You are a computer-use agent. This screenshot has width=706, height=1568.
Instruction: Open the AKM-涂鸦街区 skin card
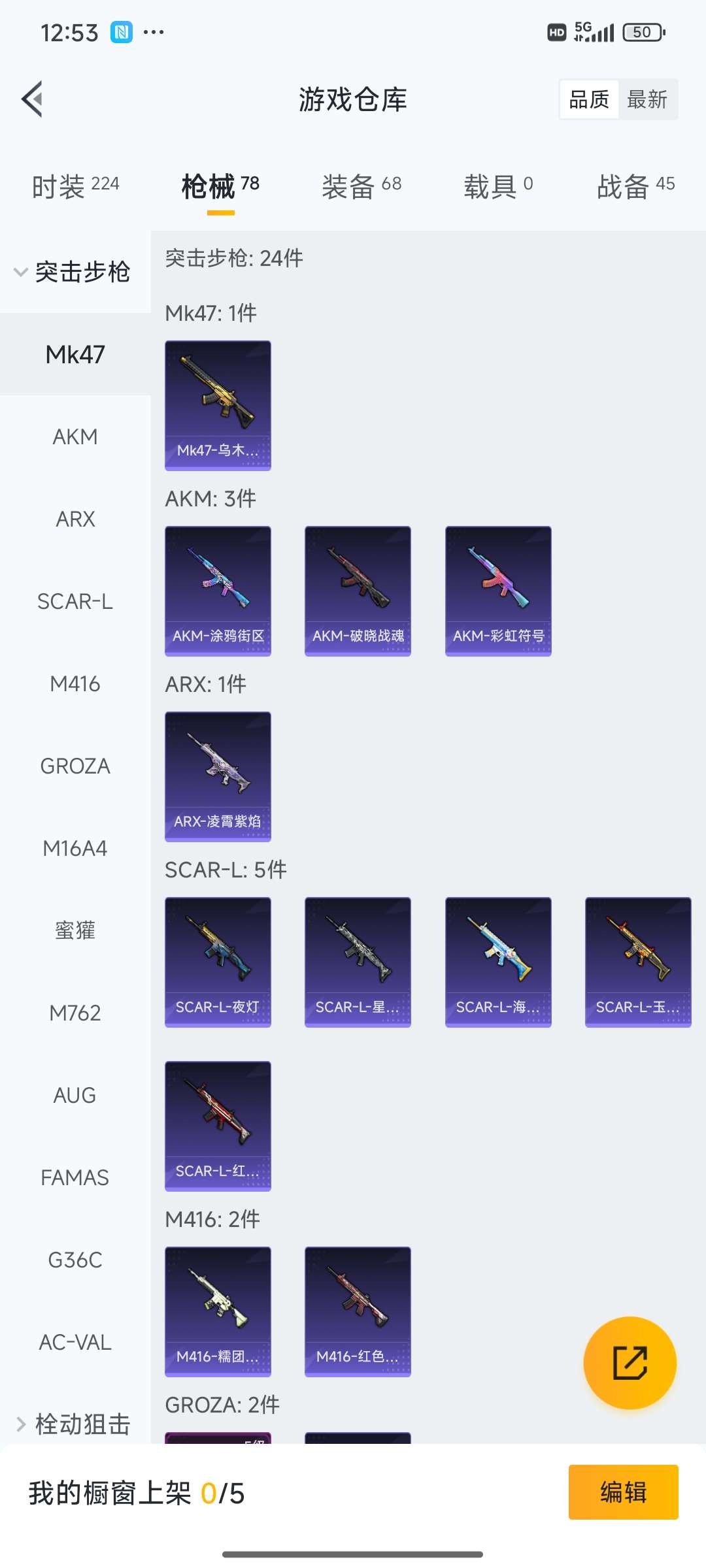[x=218, y=591]
